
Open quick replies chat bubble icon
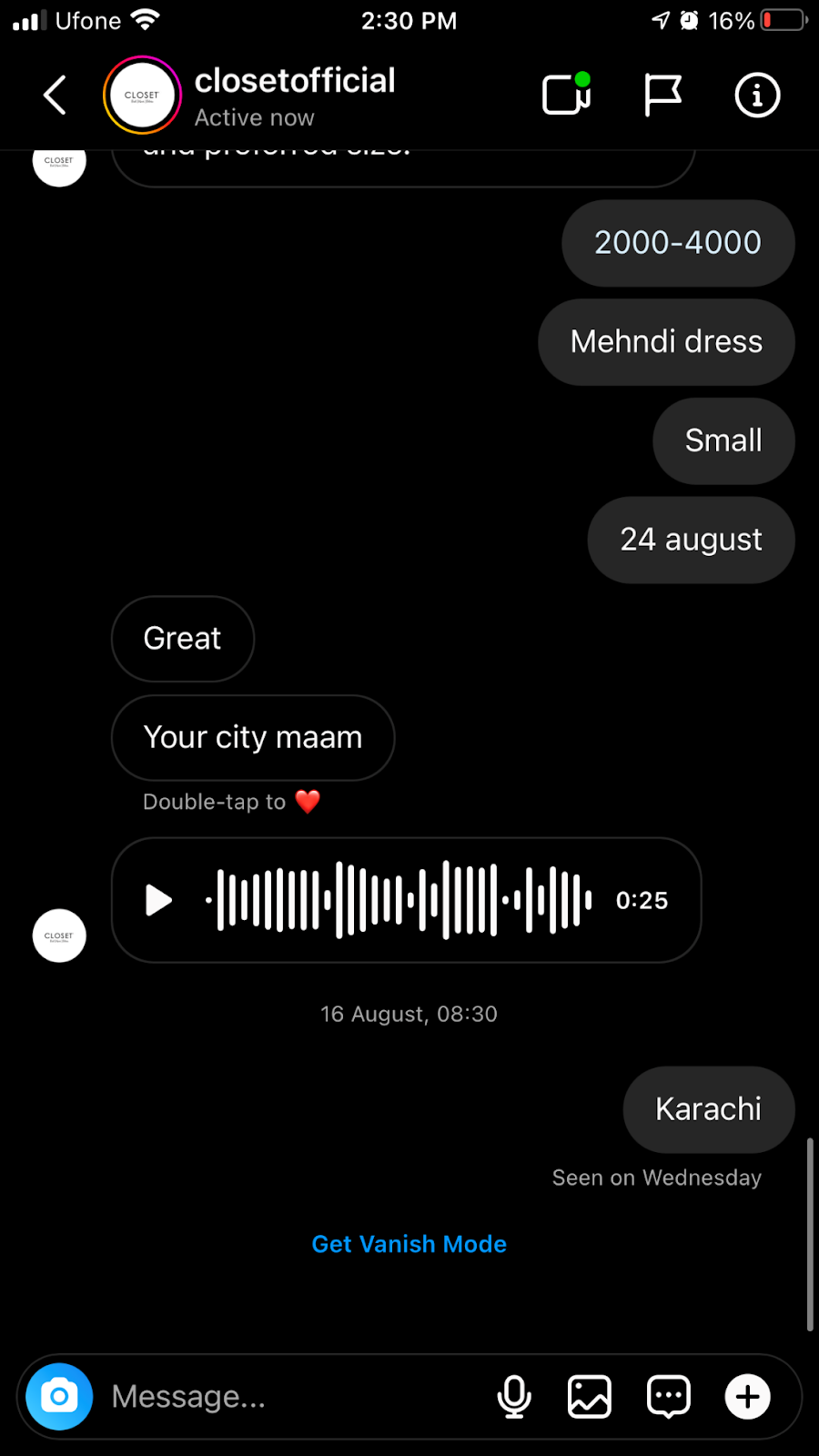[x=669, y=1396]
